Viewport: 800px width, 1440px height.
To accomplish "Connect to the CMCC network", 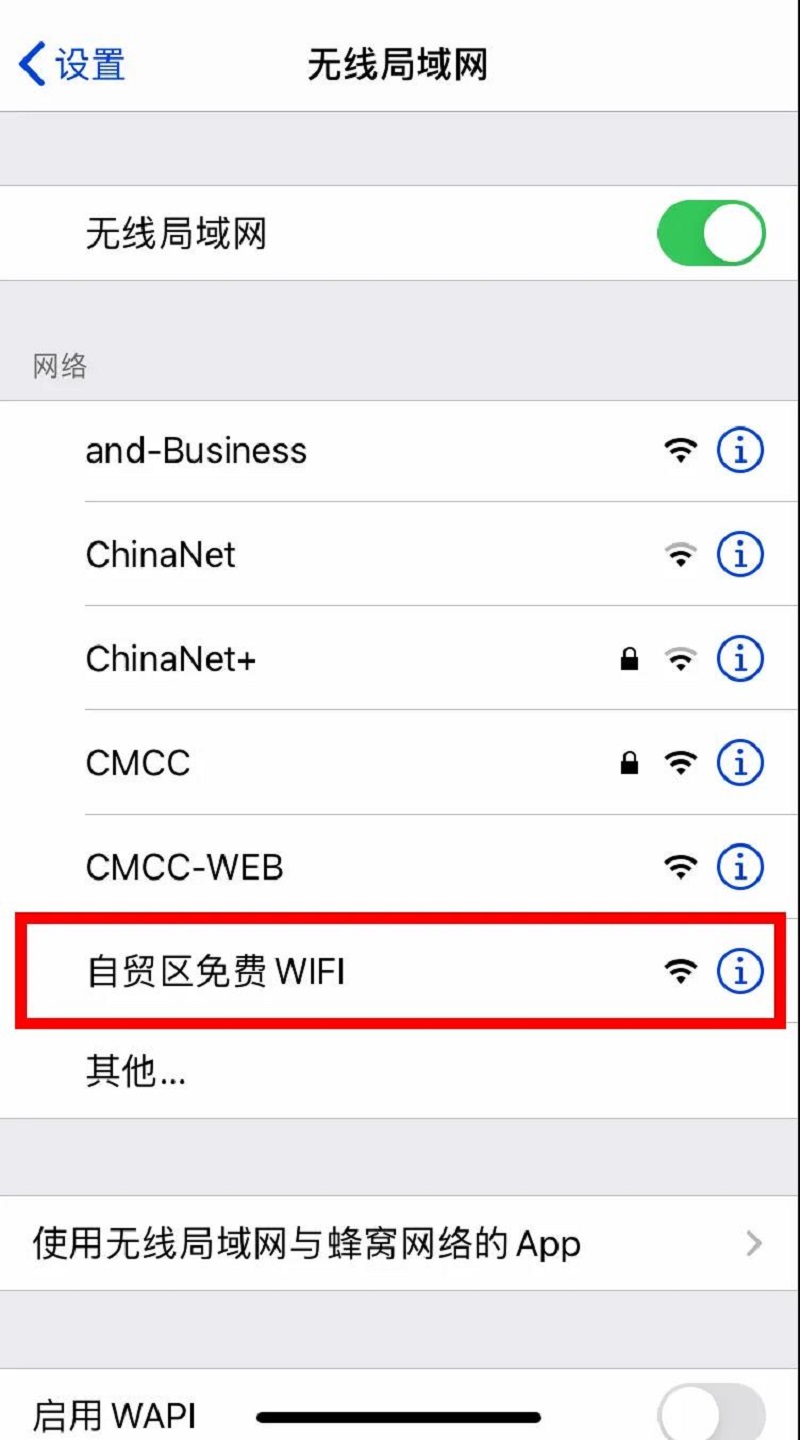I will pos(138,763).
